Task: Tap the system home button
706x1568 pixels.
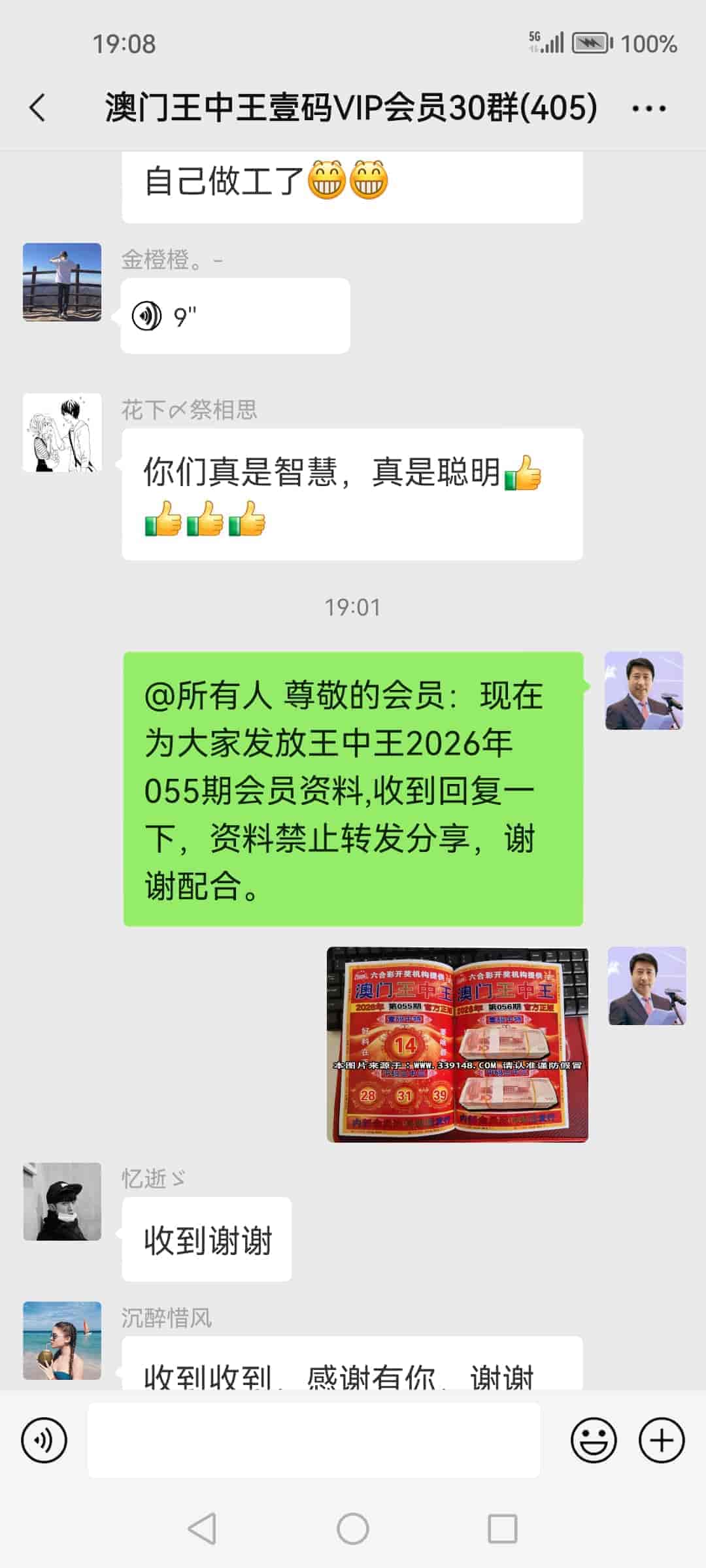Action: click(x=353, y=1529)
